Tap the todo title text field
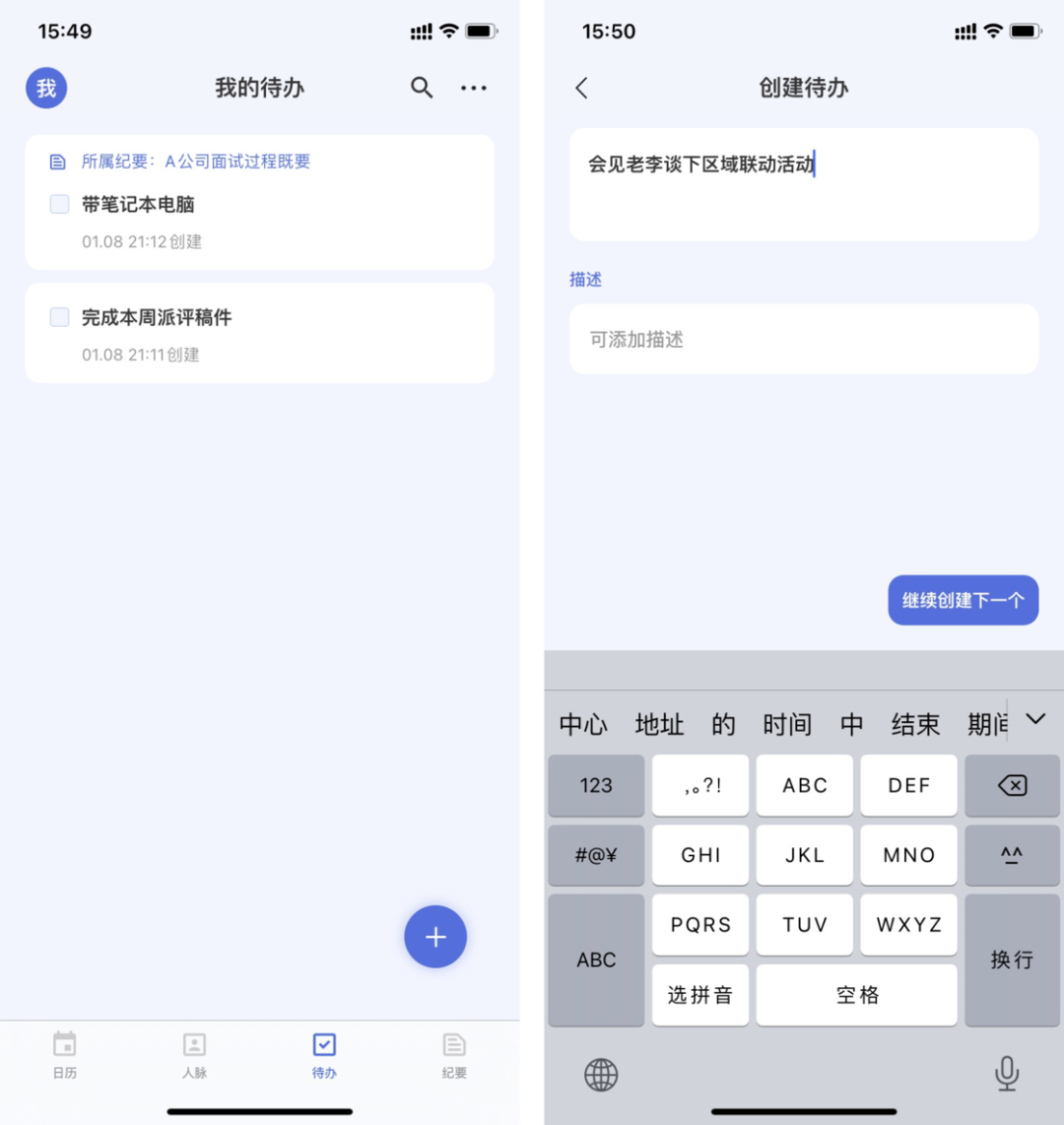The width and height of the screenshot is (1064, 1125). pos(804,184)
